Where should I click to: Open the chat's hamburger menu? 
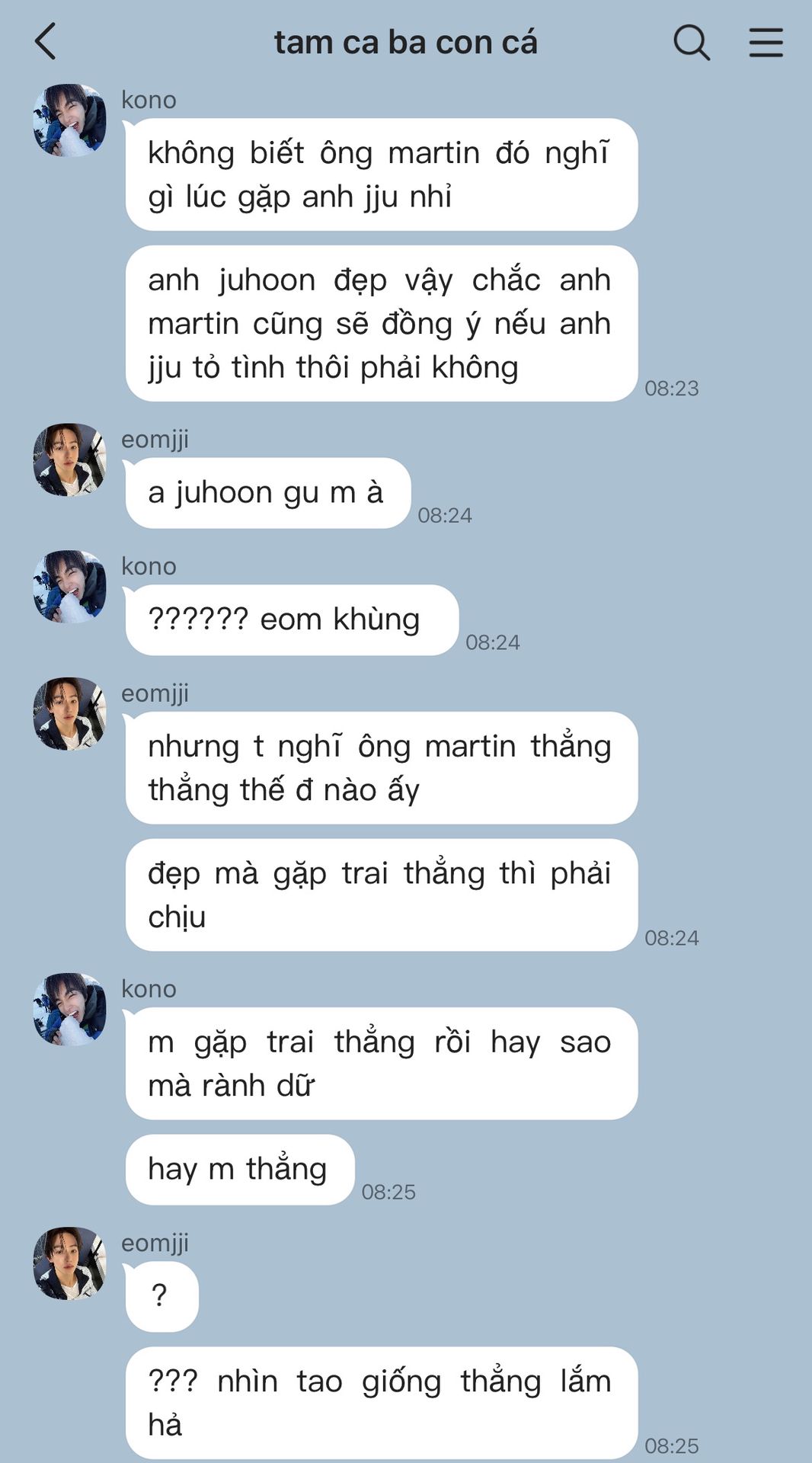tap(766, 42)
